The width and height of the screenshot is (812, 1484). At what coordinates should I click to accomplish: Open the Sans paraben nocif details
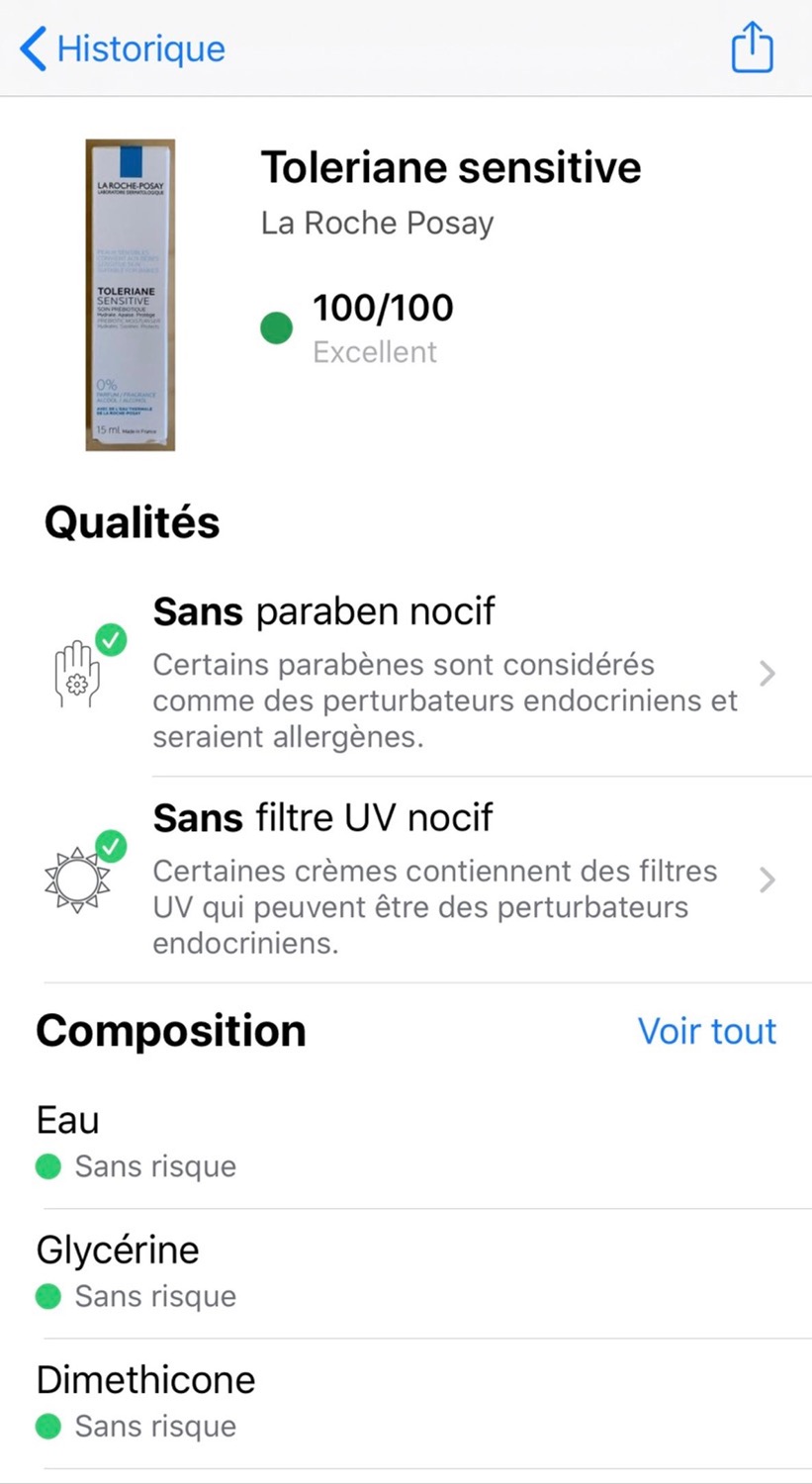click(416, 673)
